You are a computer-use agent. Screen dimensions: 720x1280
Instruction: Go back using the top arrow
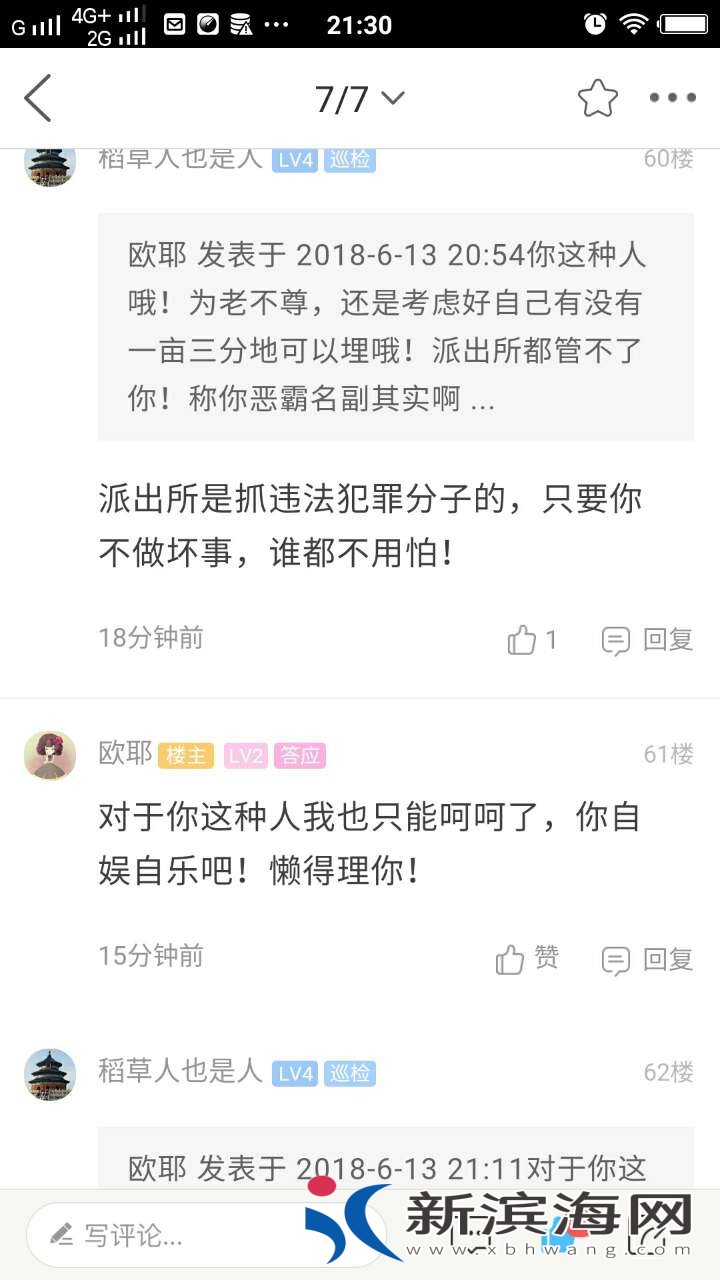tap(38, 98)
